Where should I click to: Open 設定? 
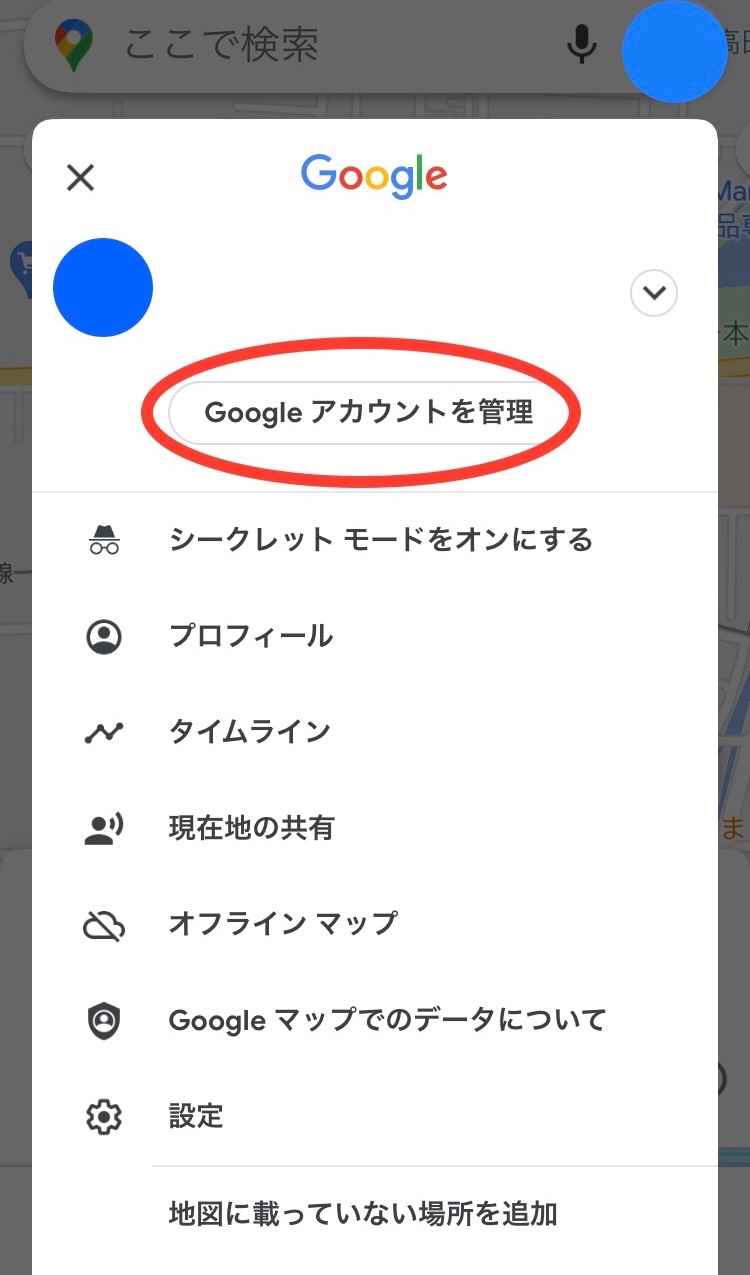[x=197, y=1116]
